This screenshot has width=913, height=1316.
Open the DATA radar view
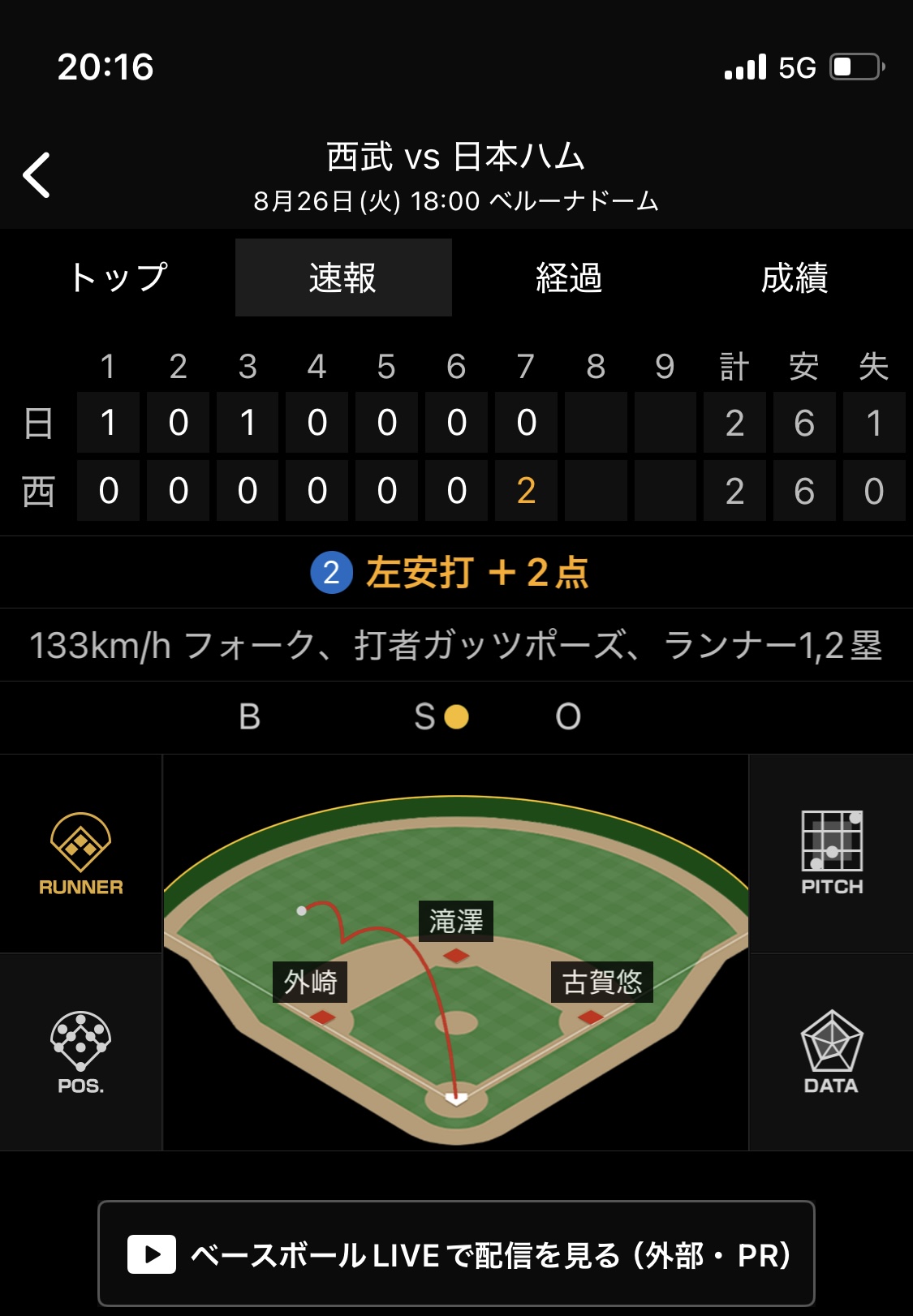[831, 1052]
